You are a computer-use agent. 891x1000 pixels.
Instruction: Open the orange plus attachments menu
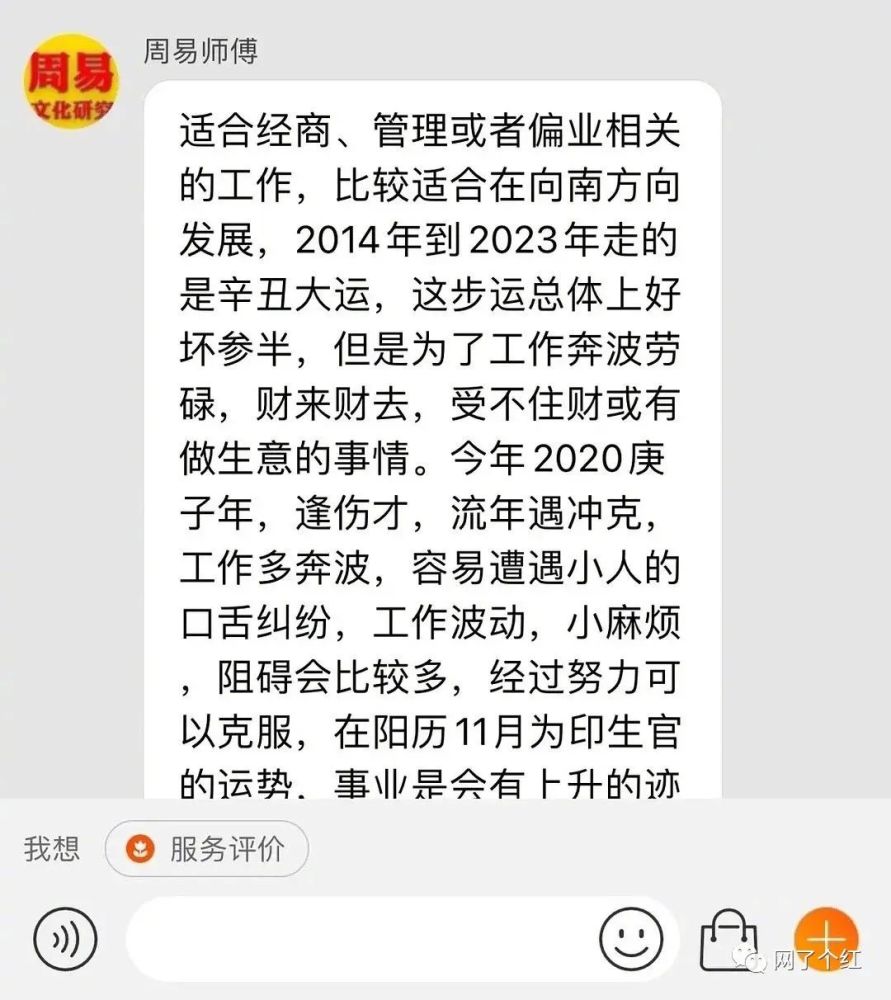click(x=826, y=938)
